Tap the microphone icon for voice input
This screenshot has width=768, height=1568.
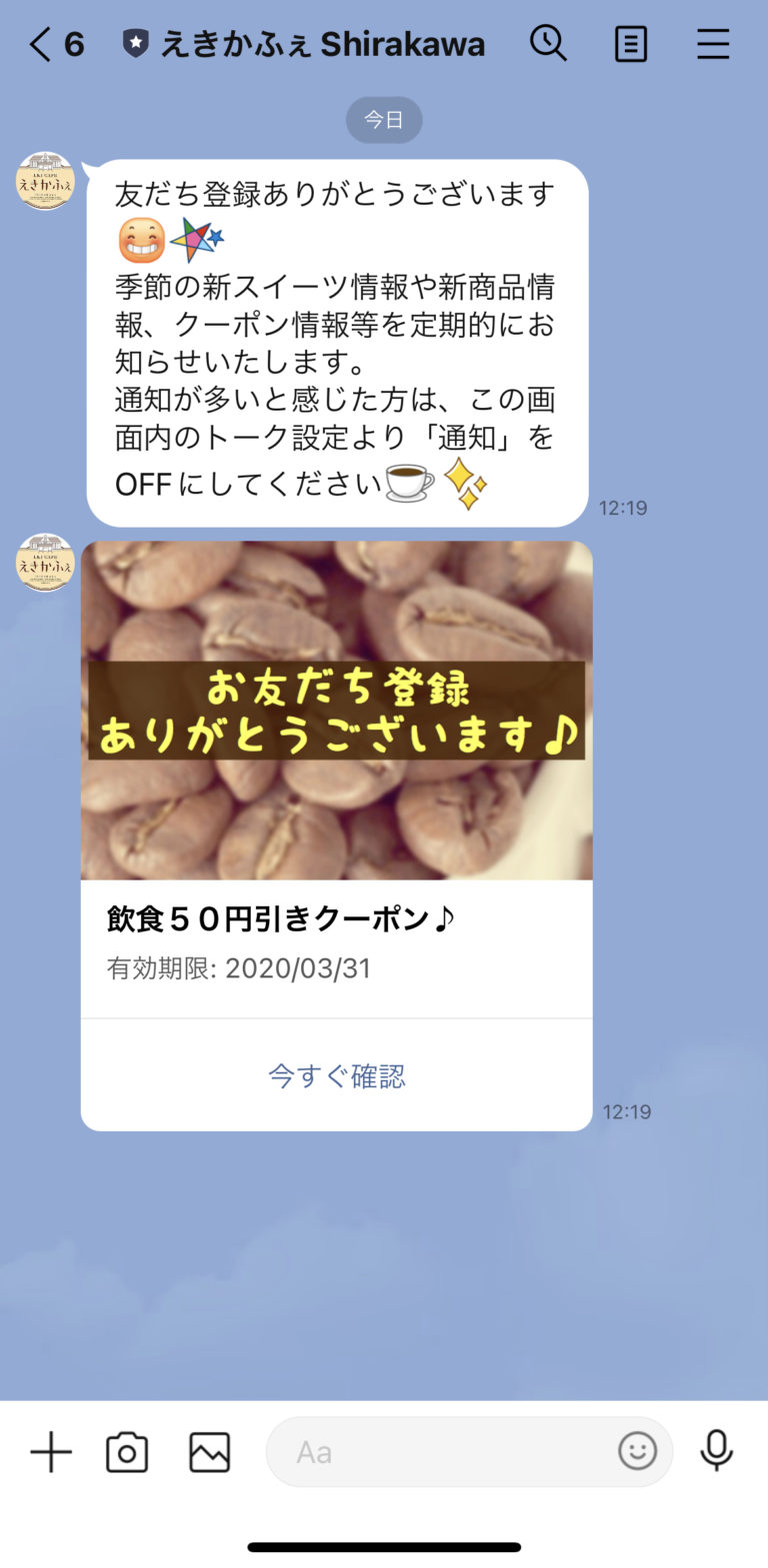[x=717, y=1452]
